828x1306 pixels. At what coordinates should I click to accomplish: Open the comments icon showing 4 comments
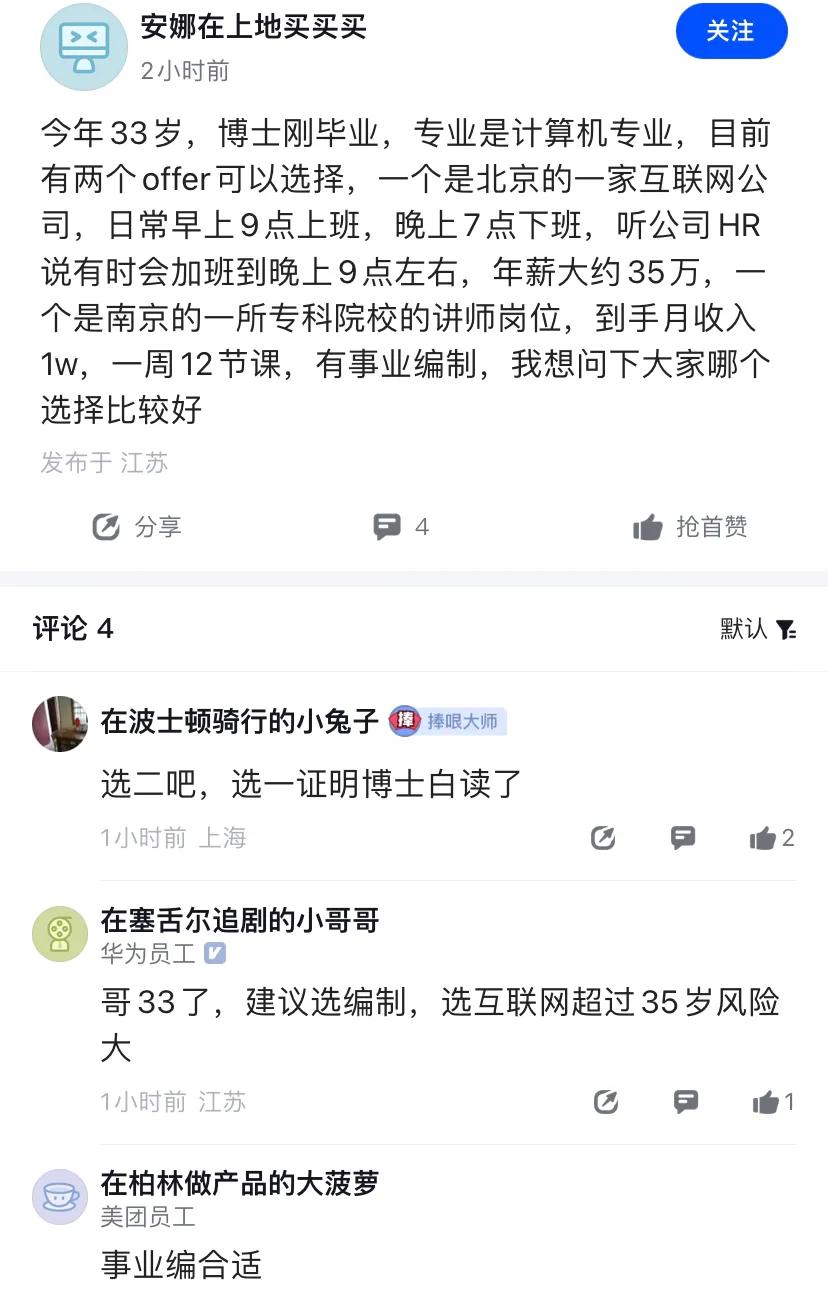tap(389, 526)
